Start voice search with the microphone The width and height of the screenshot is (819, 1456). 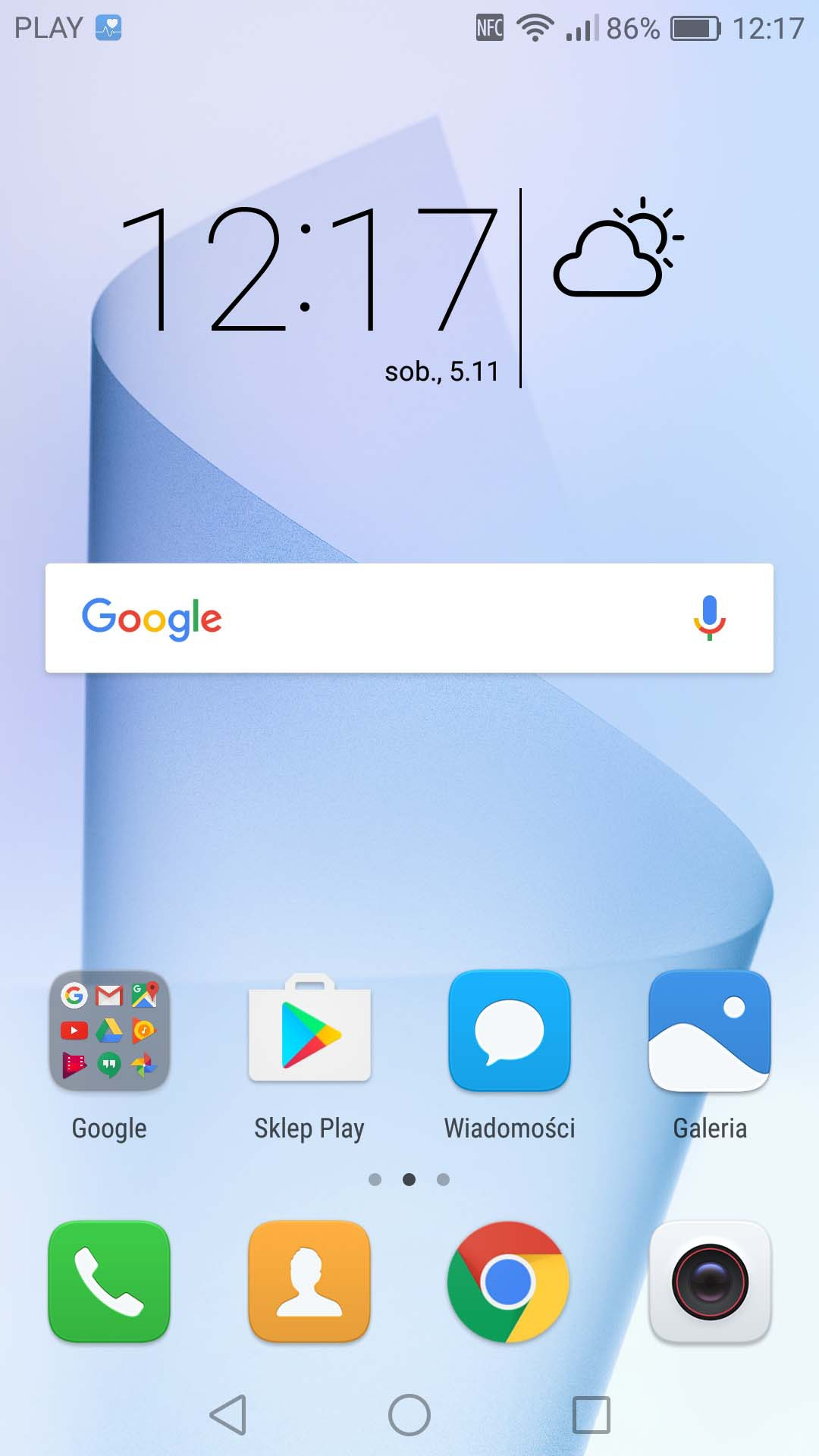pyautogui.click(x=709, y=618)
